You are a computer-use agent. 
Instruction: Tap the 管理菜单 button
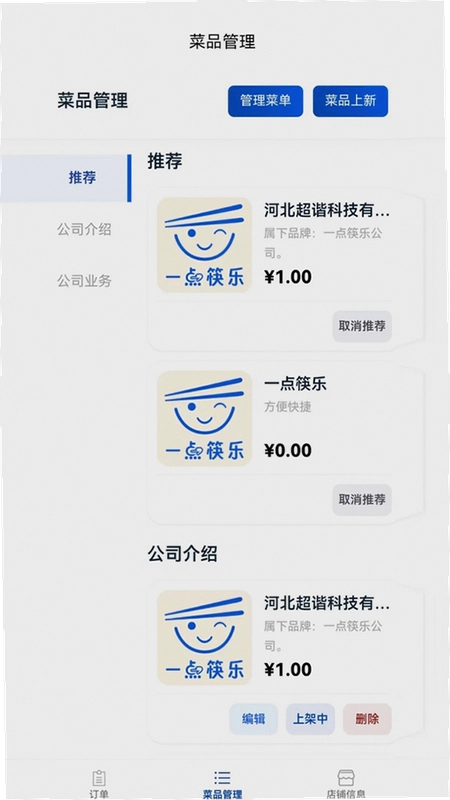coord(265,101)
